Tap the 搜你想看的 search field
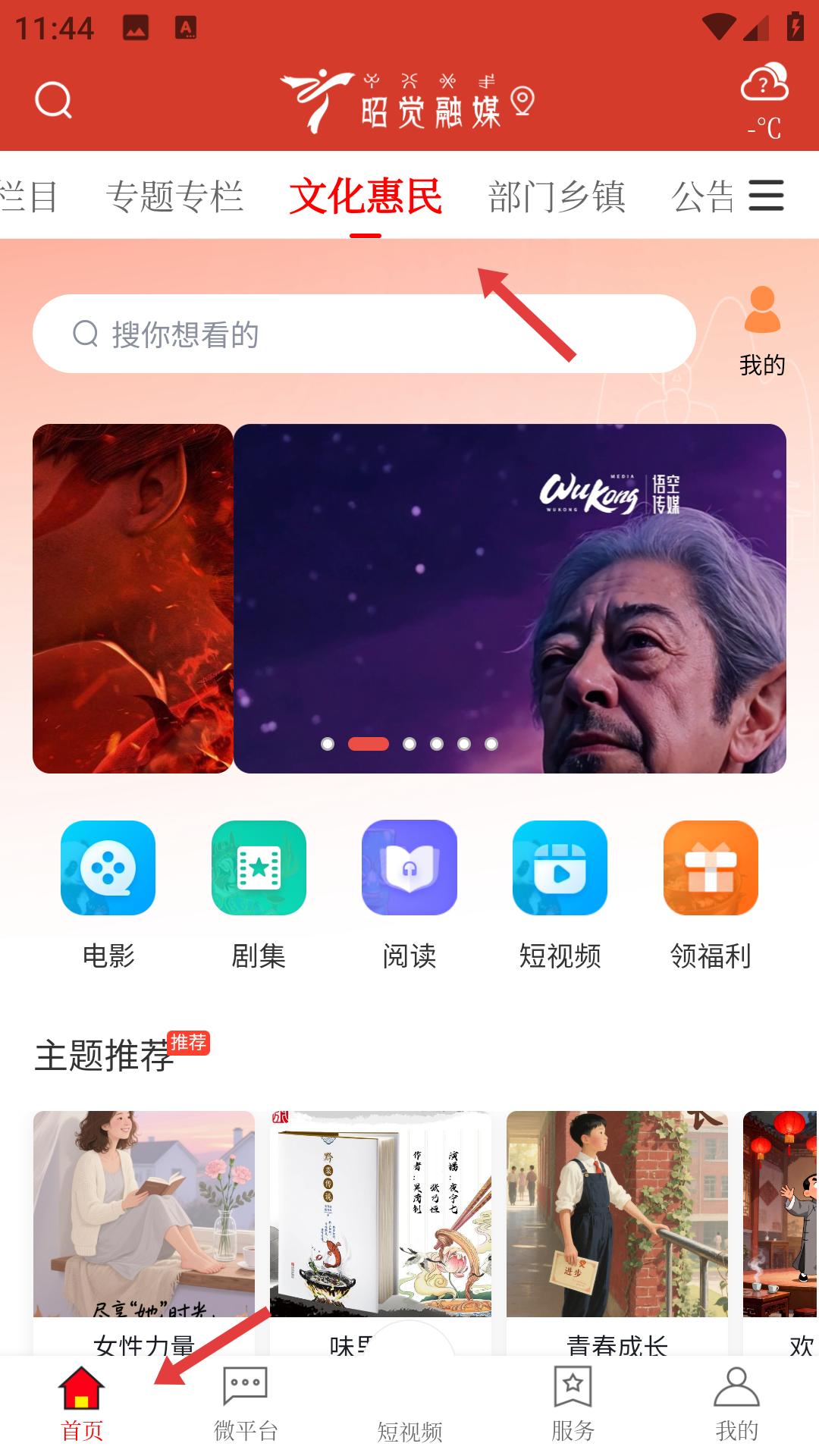Screen dimensions: 819x1456 pos(364,334)
